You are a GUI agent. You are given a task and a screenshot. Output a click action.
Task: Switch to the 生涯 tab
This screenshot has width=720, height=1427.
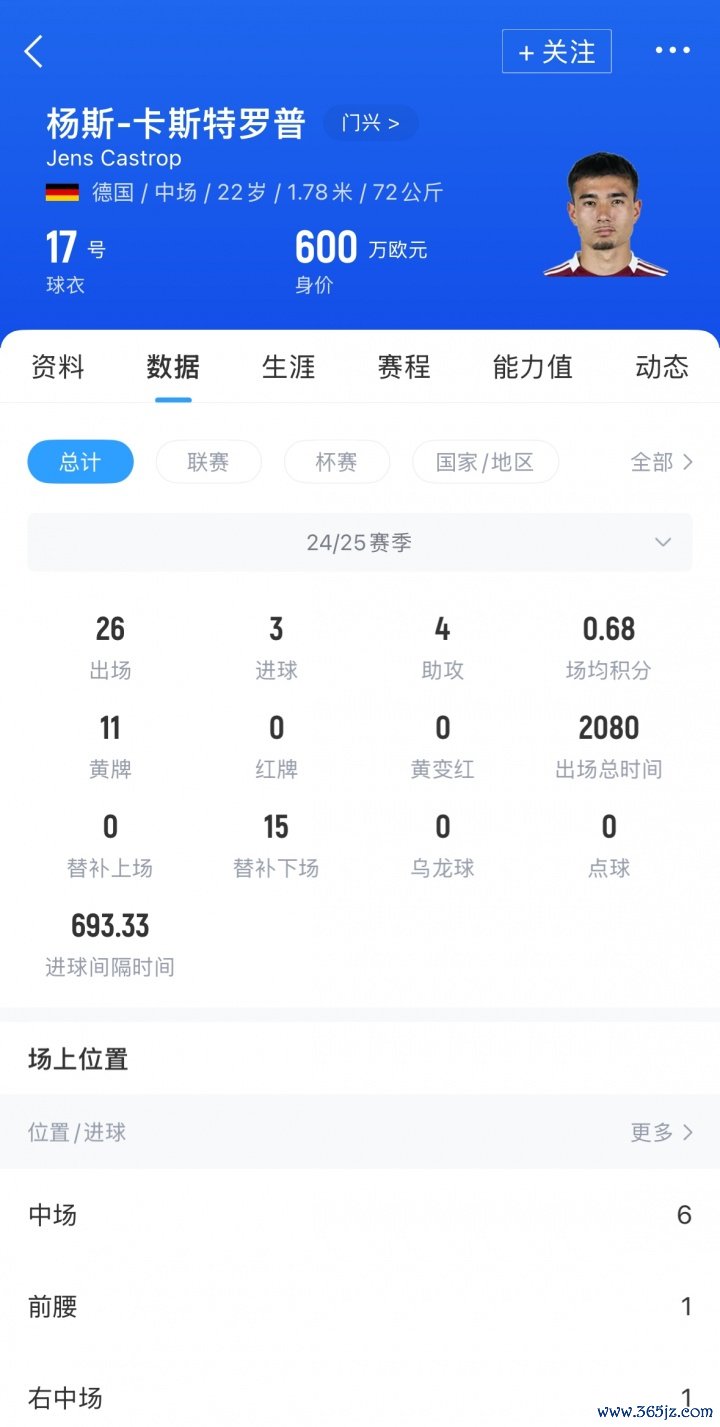point(288,367)
